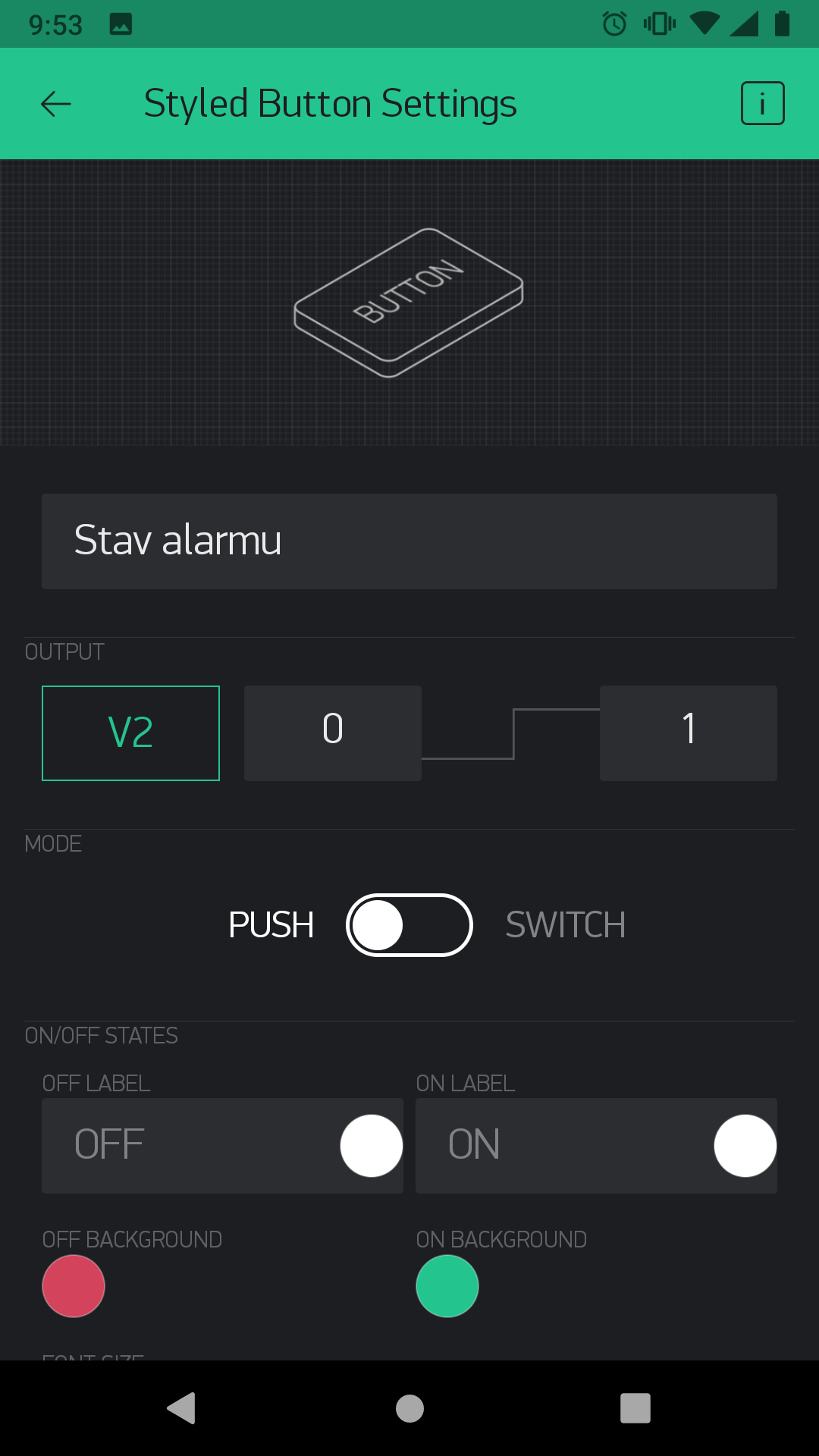Edit the output high value 1
This screenshot has height=1456, width=819.
pyautogui.click(x=688, y=733)
